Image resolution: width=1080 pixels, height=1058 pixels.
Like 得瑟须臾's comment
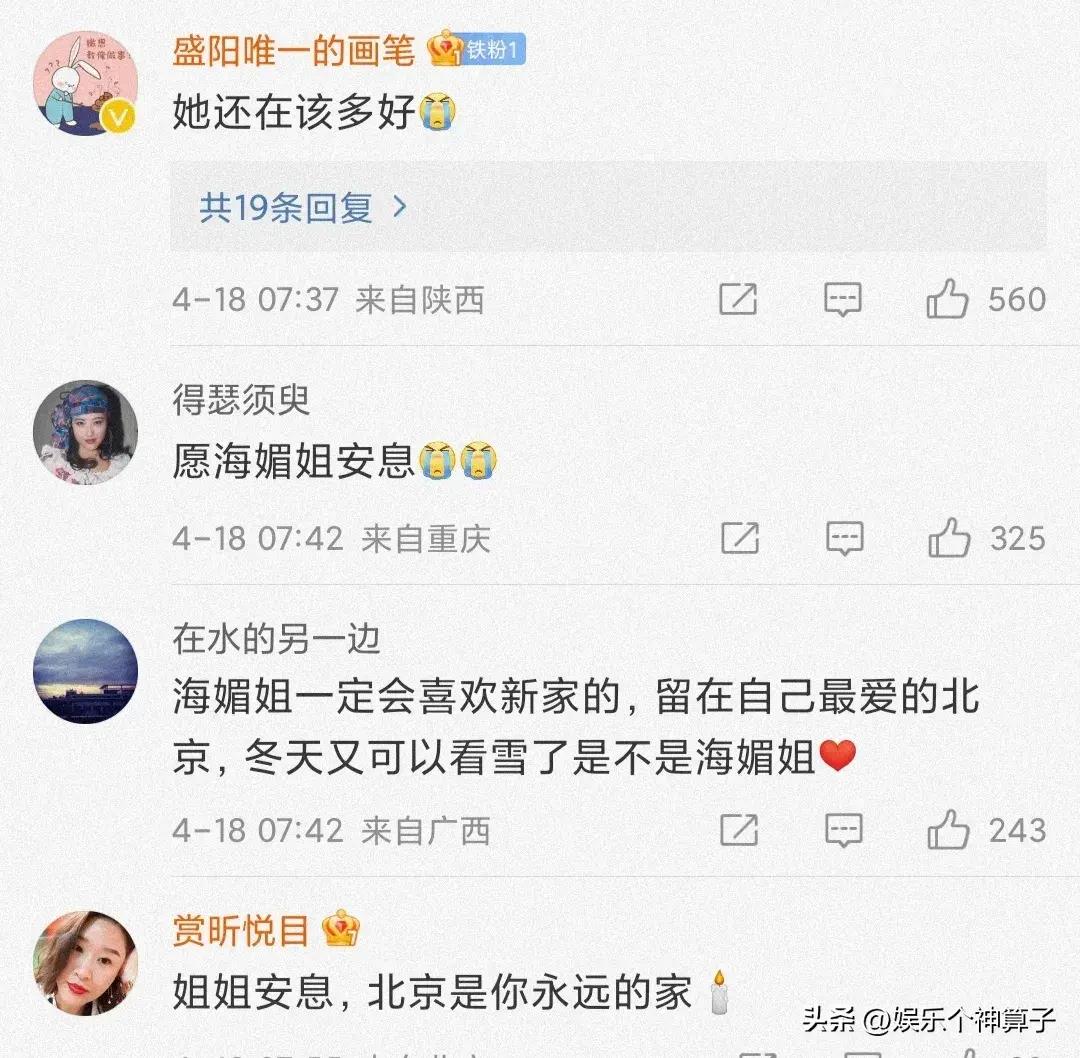click(x=949, y=539)
